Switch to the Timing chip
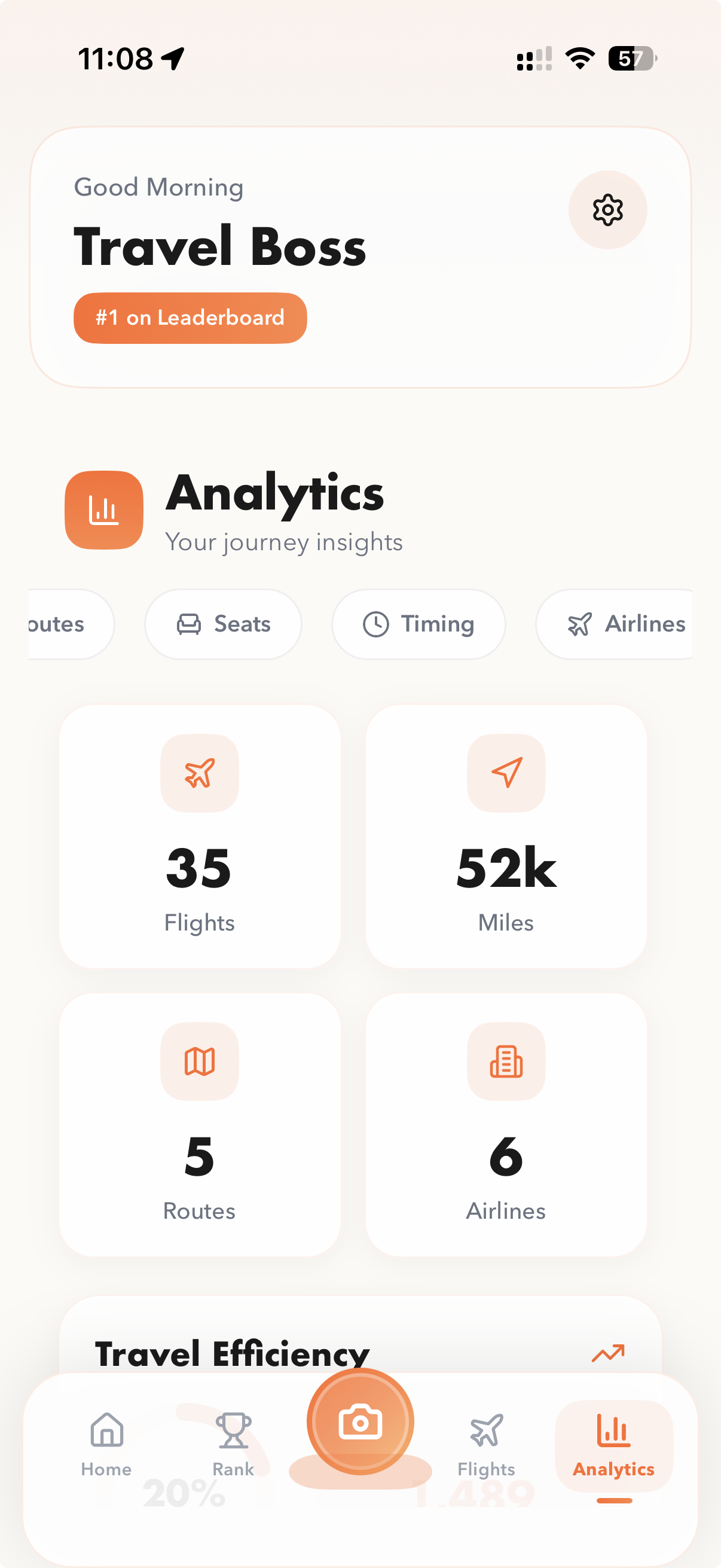Image resolution: width=721 pixels, height=1568 pixels. pyautogui.click(x=418, y=624)
